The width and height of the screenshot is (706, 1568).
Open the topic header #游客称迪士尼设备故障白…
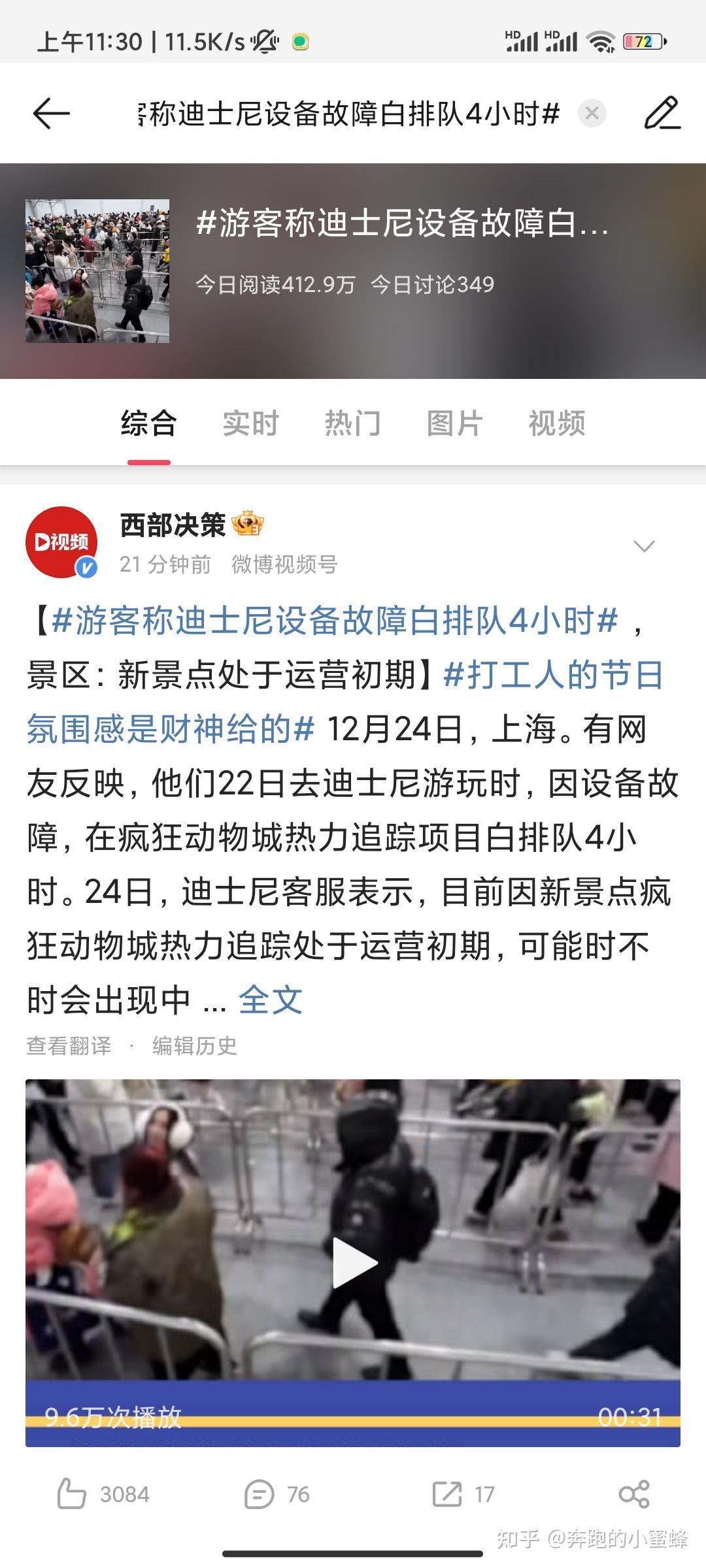point(401,224)
